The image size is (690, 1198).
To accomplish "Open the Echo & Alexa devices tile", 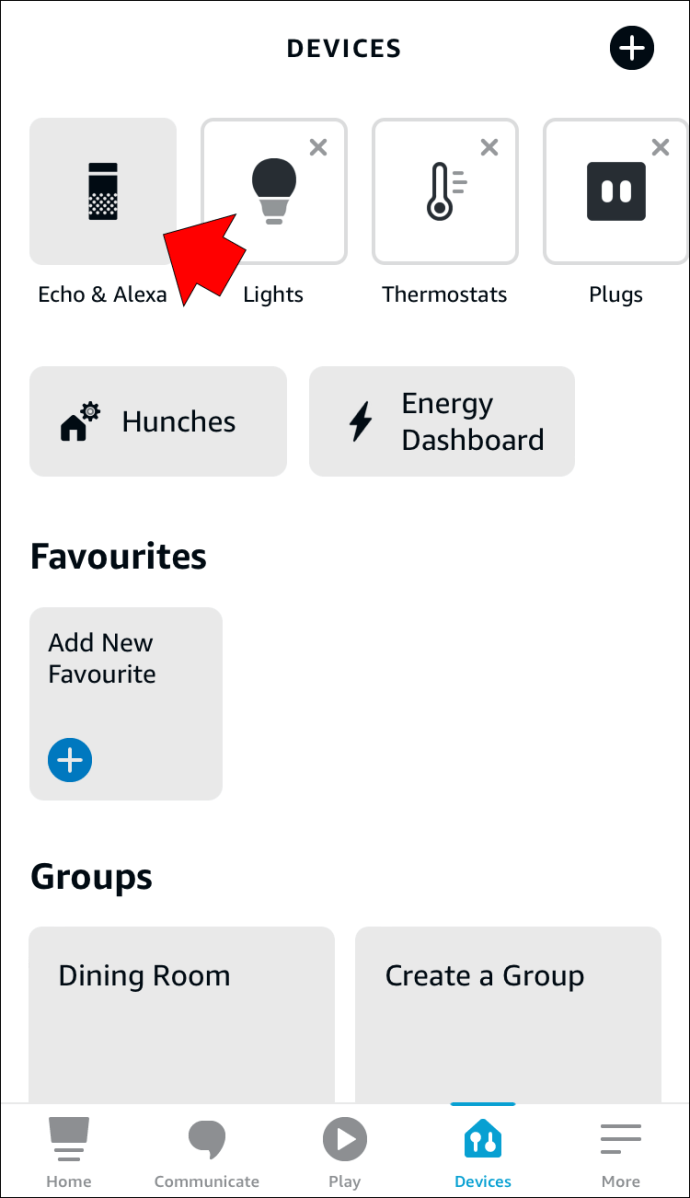I will [102, 191].
